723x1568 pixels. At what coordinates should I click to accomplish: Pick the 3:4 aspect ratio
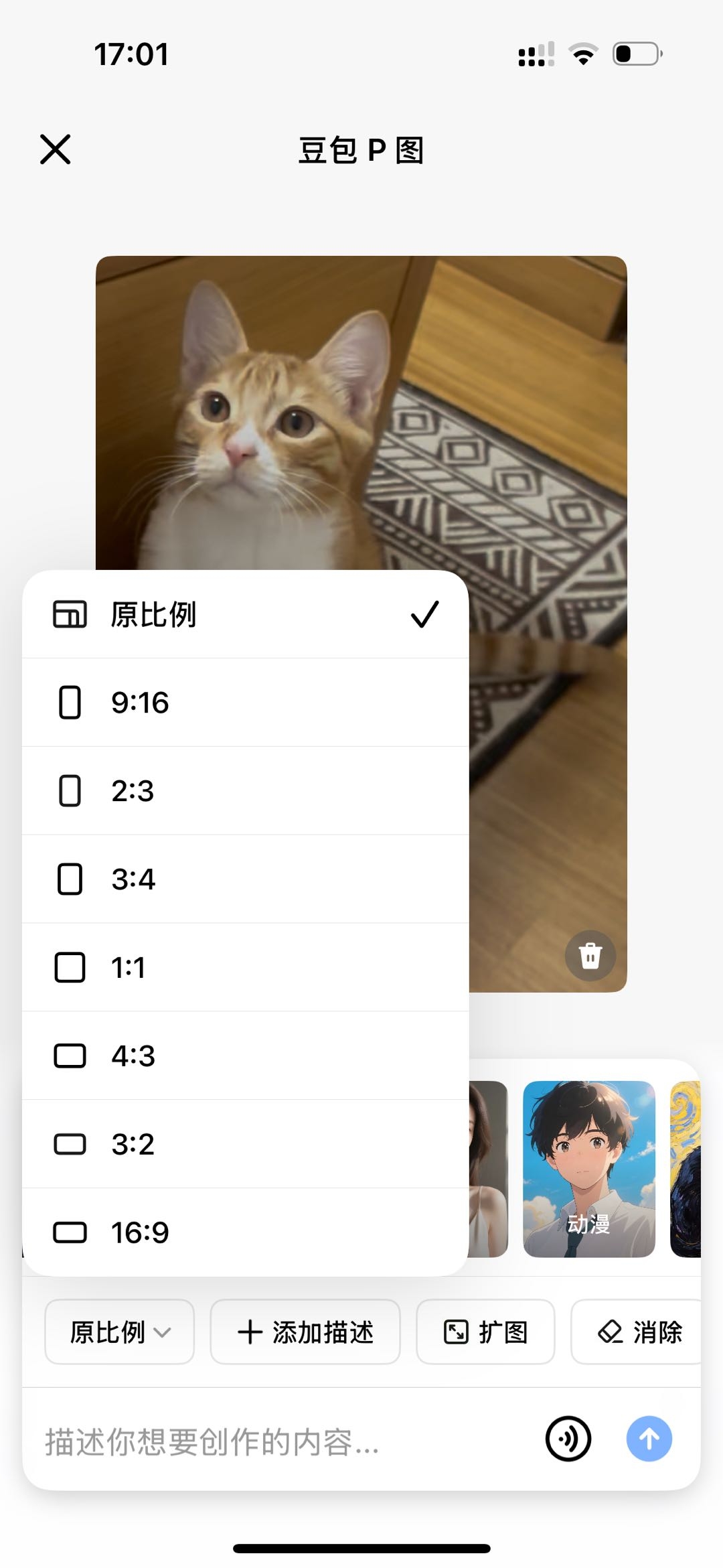(x=245, y=879)
